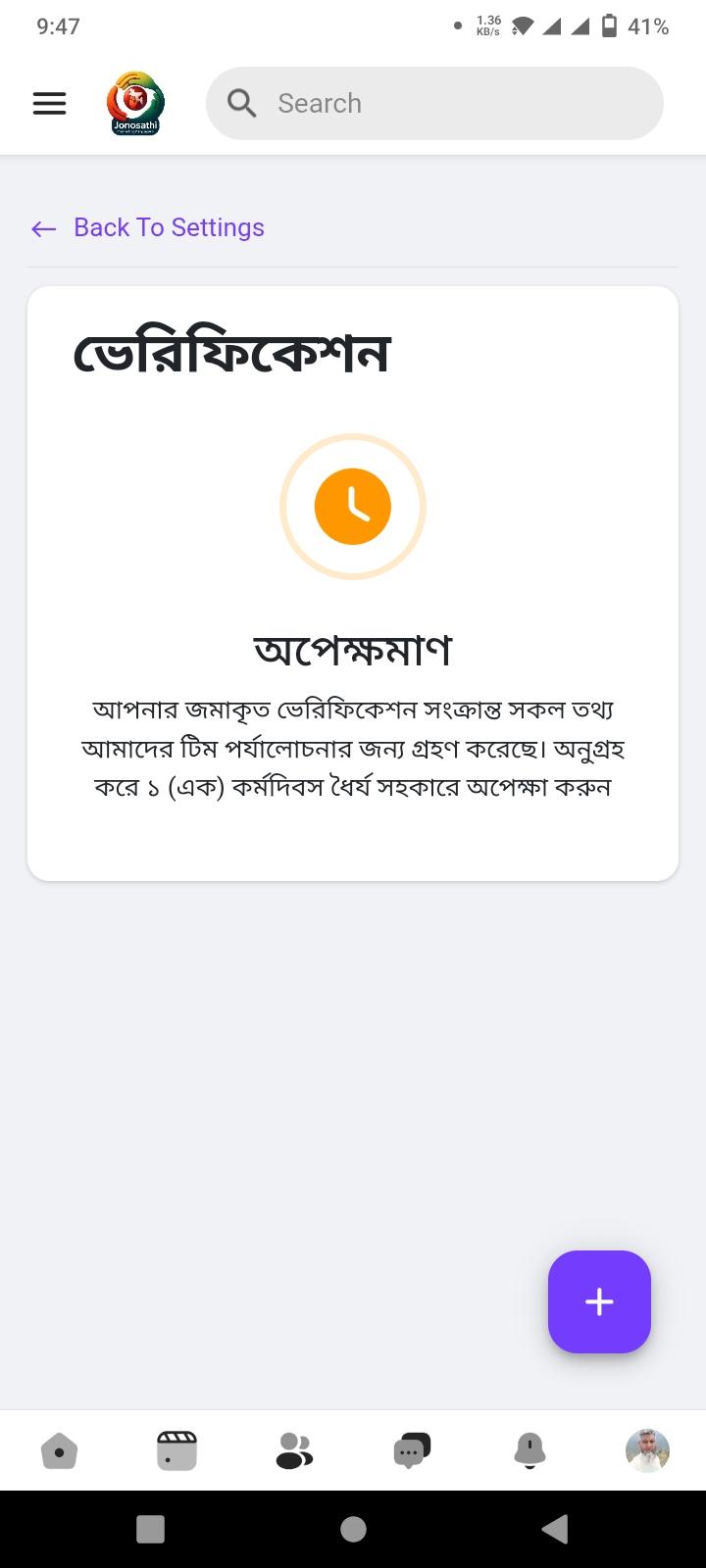Open the notifications bell tab
The width and height of the screenshot is (706, 1568).
click(x=529, y=1450)
